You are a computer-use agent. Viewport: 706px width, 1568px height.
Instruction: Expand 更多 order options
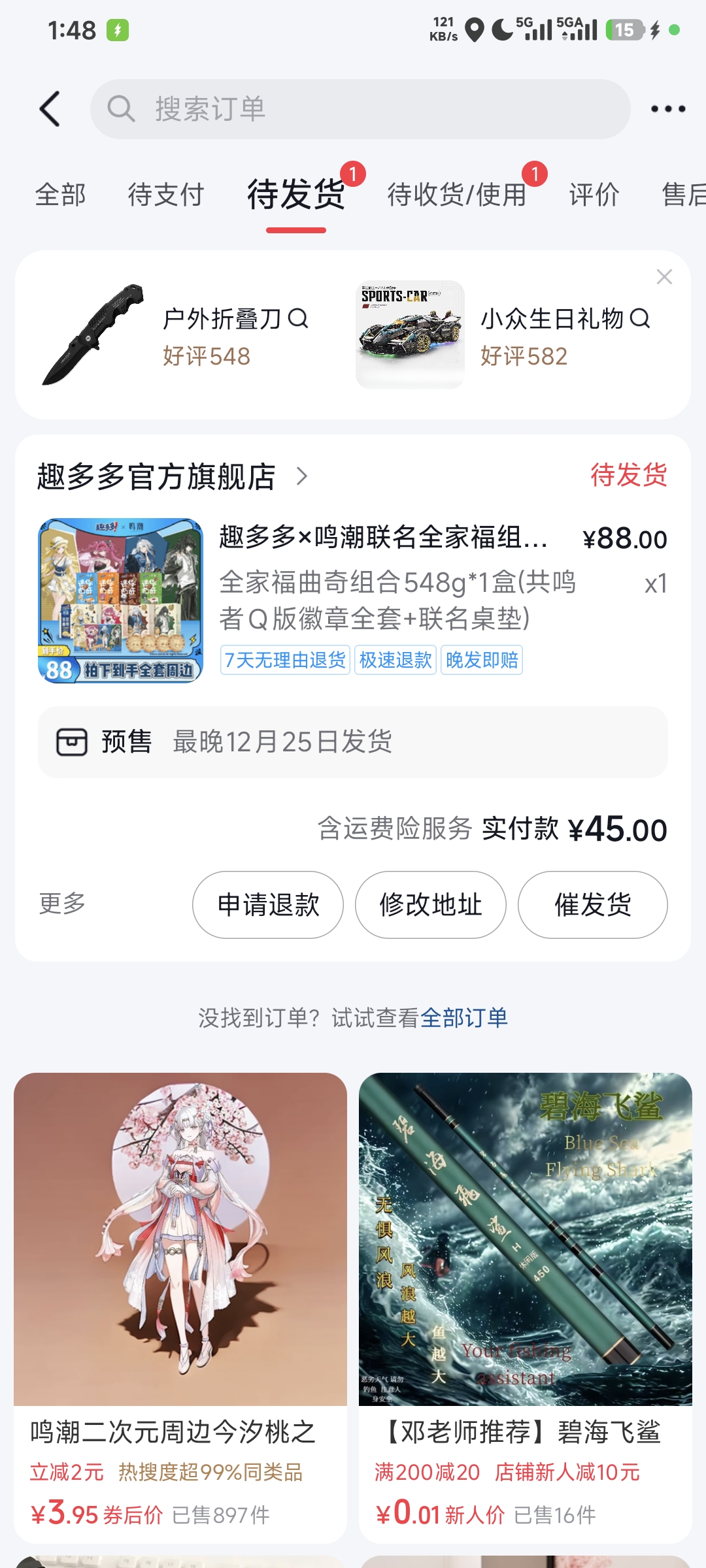[x=63, y=904]
